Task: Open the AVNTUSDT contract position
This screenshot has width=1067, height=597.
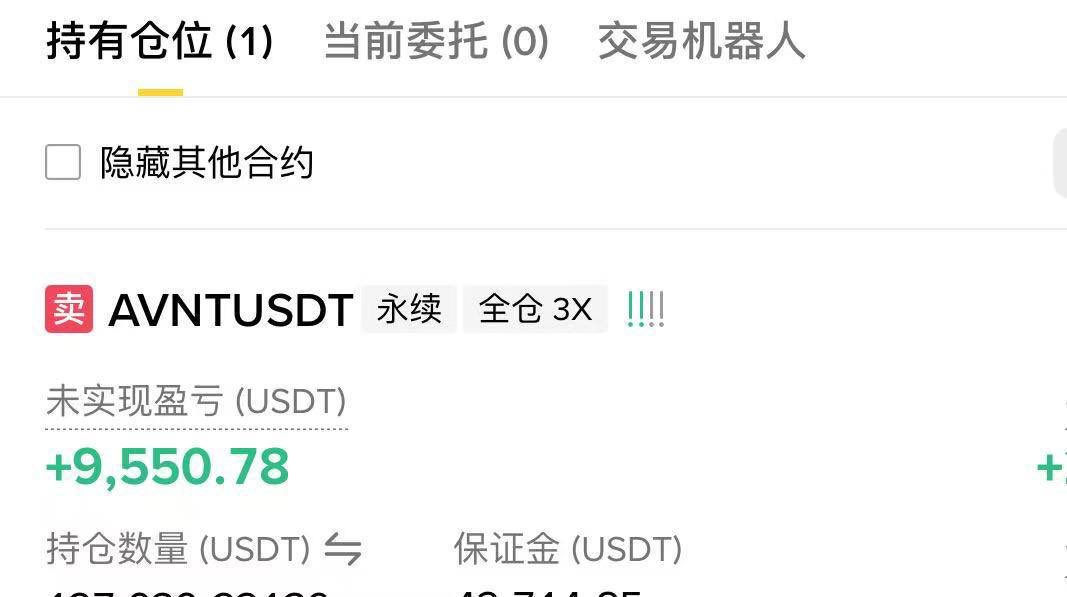Action: (230, 310)
